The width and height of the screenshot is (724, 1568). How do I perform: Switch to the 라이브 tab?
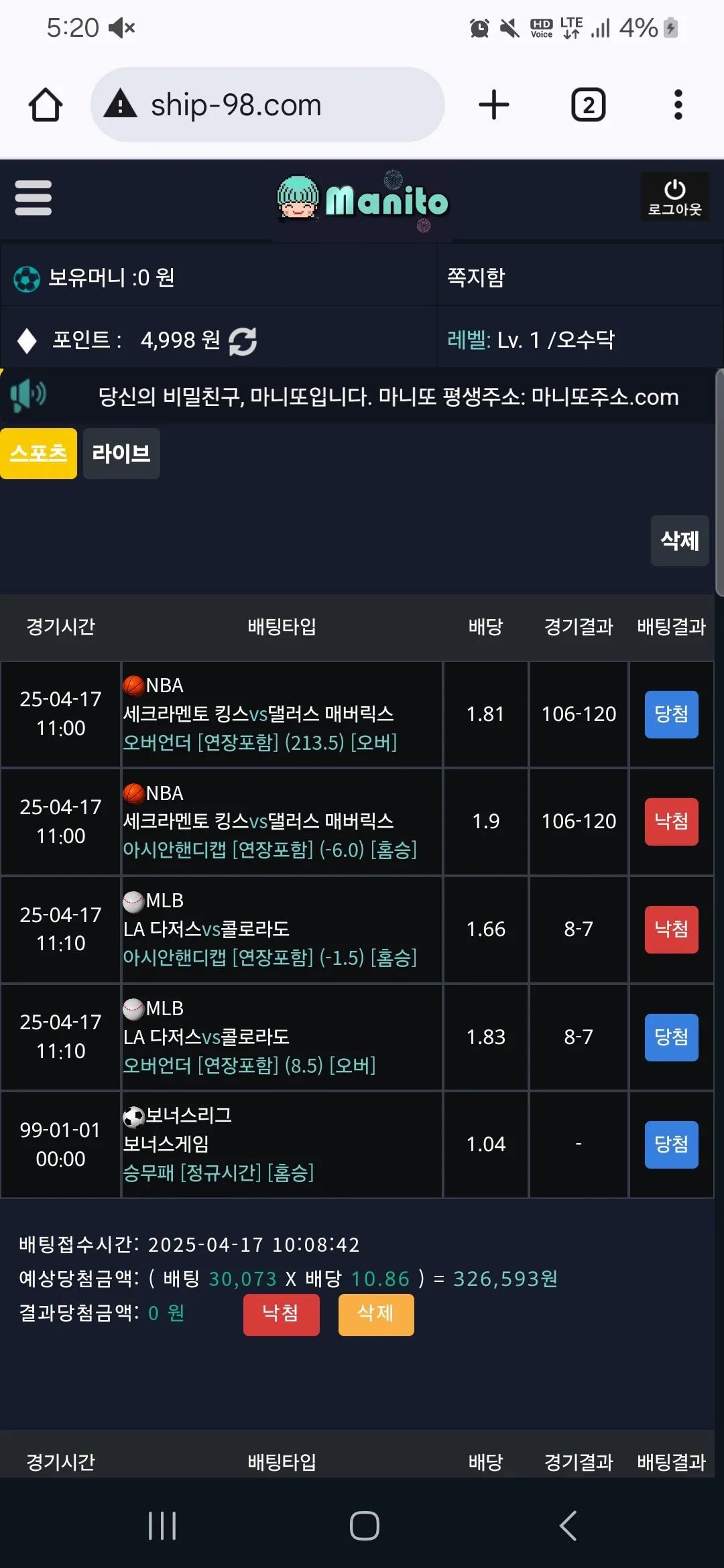tap(121, 454)
